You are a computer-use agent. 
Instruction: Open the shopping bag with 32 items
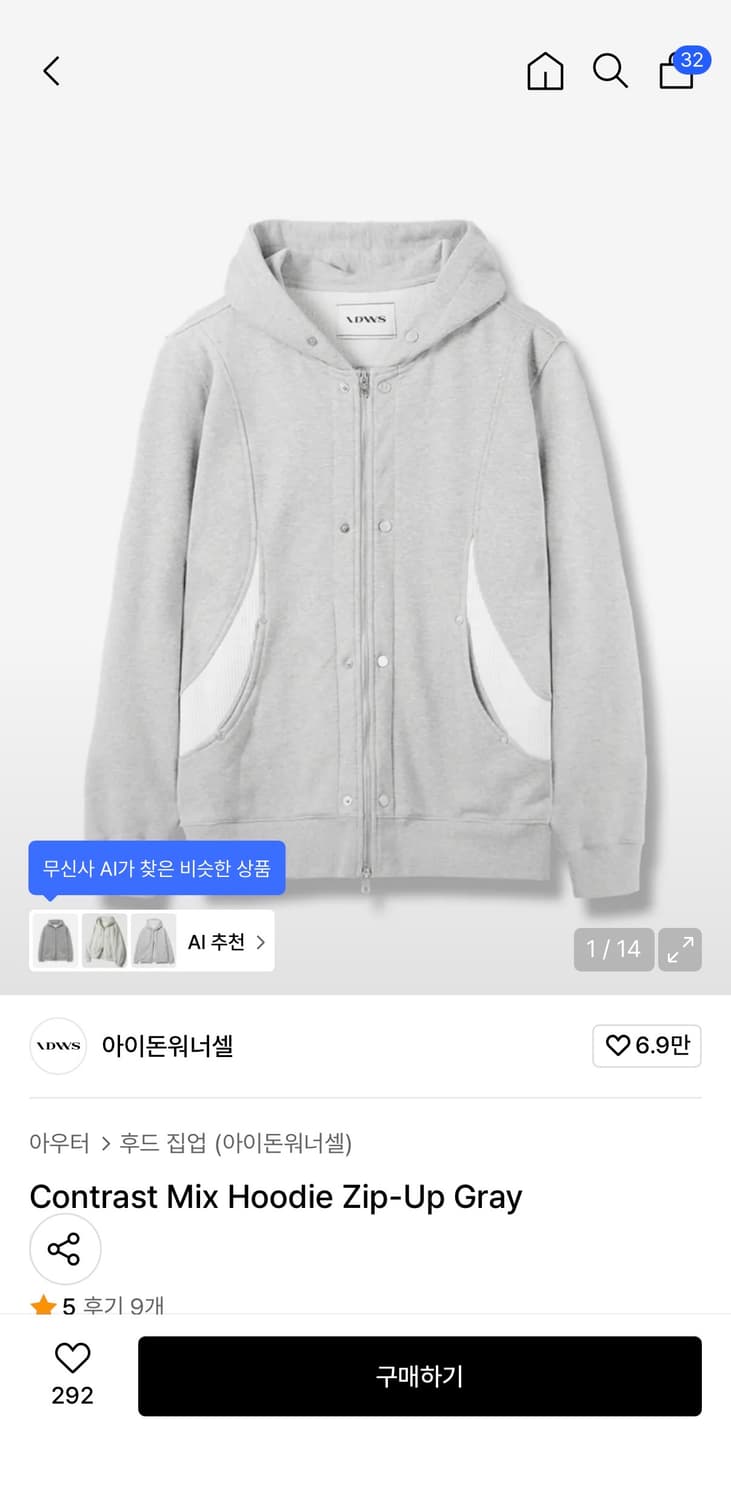click(x=676, y=73)
